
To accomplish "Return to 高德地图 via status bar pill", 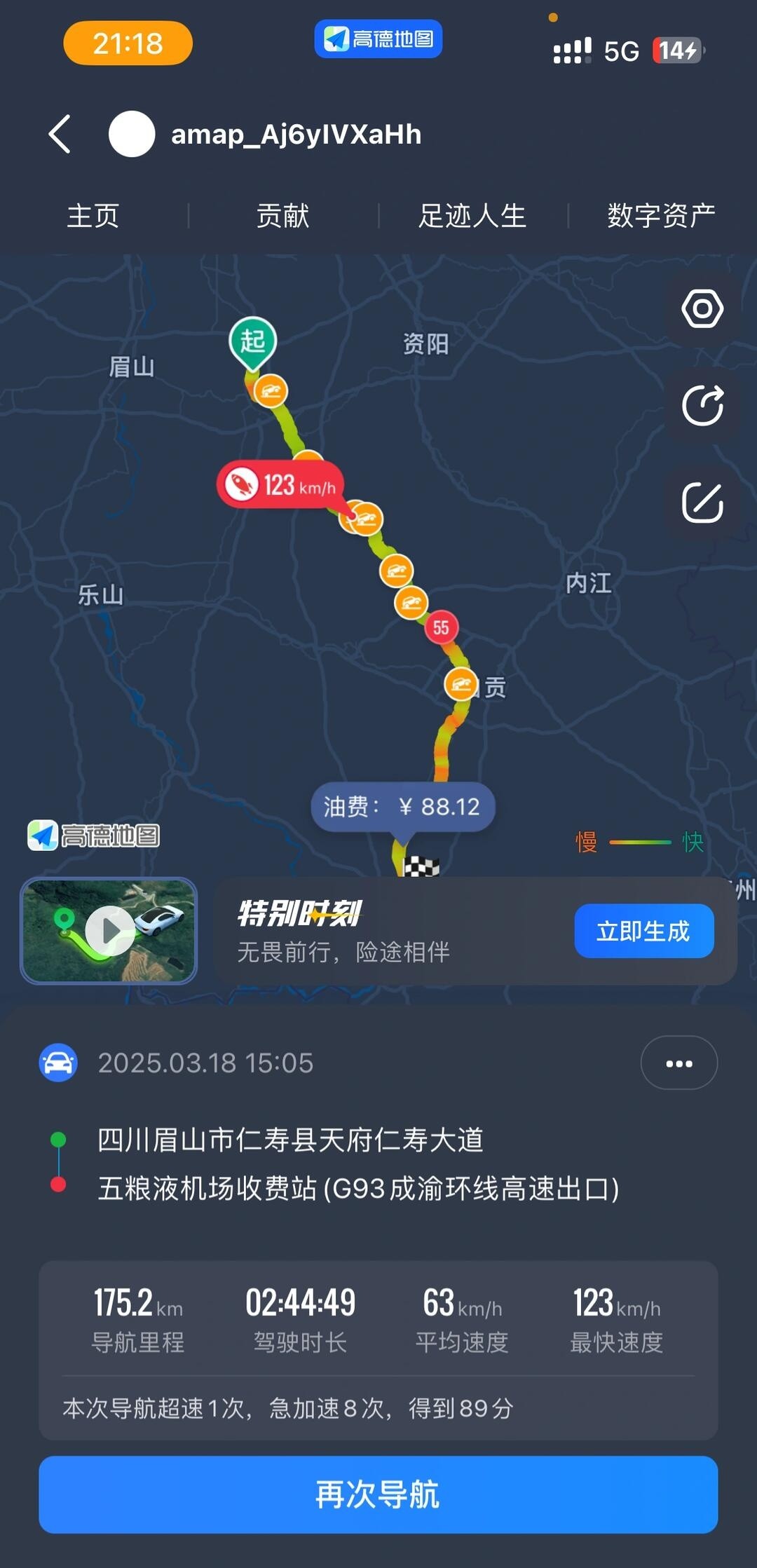I will 378,39.
